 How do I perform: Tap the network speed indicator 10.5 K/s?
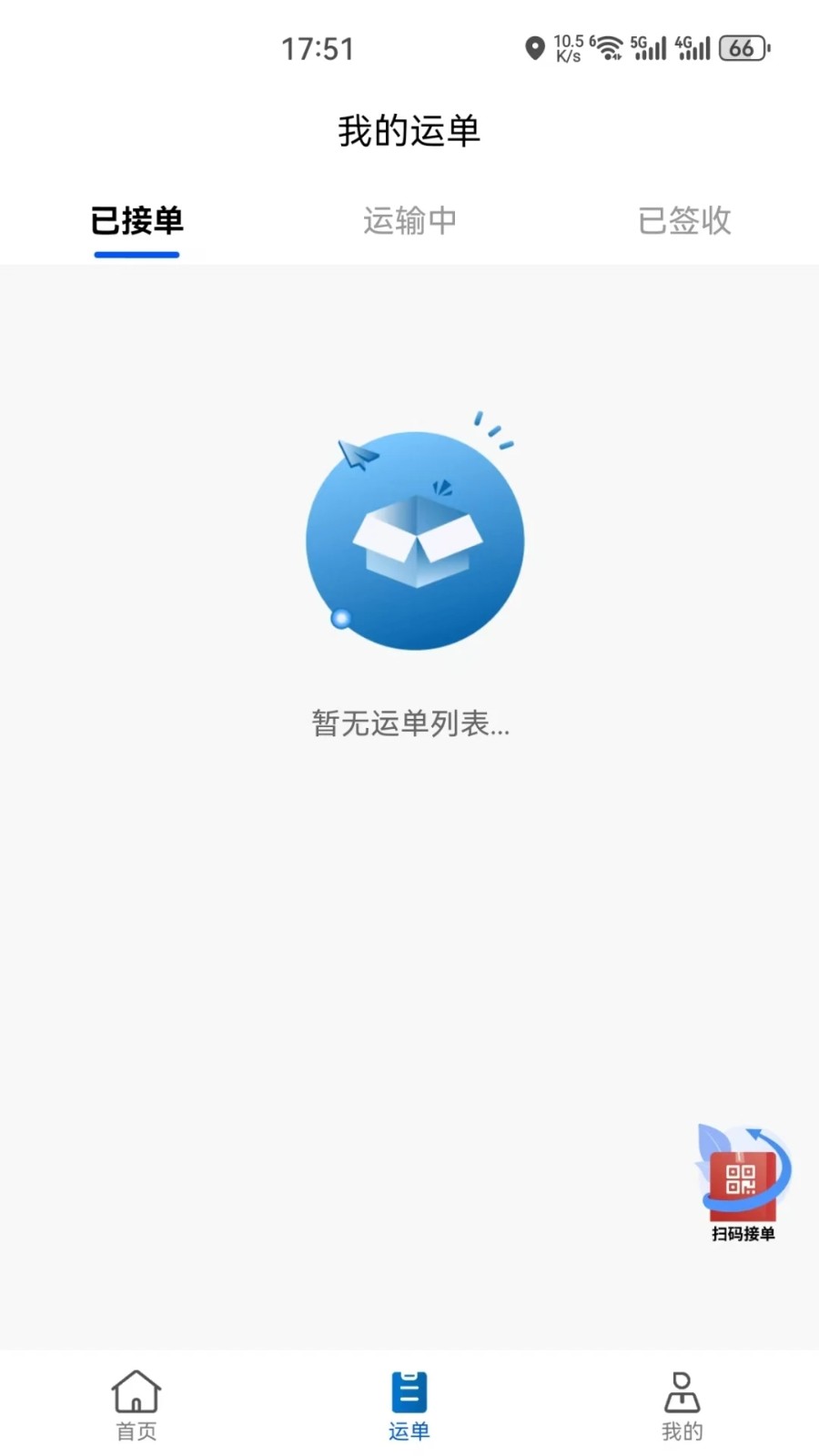click(x=568, y=48)
